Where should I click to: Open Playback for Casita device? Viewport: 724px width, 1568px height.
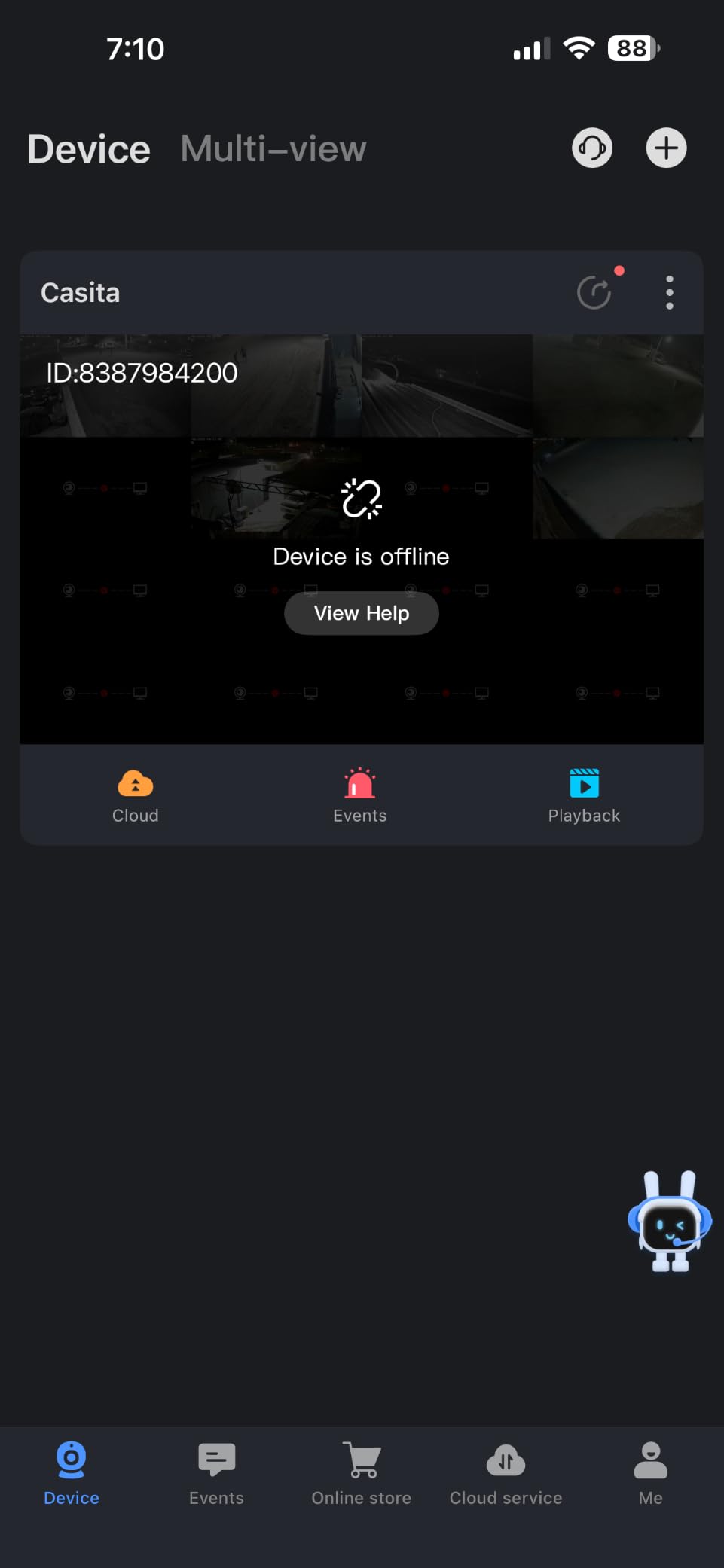click(x=584, y=796)
